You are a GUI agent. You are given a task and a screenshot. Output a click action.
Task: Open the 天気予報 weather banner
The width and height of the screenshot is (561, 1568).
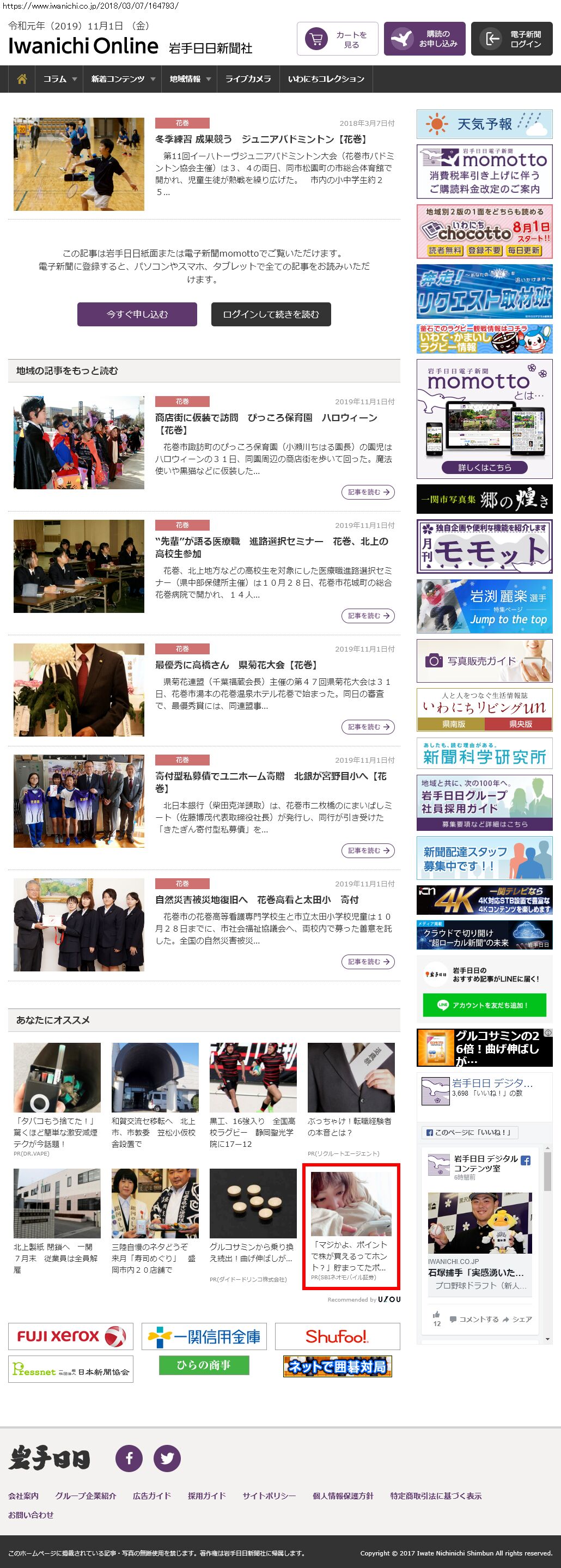tap(484, 124)
